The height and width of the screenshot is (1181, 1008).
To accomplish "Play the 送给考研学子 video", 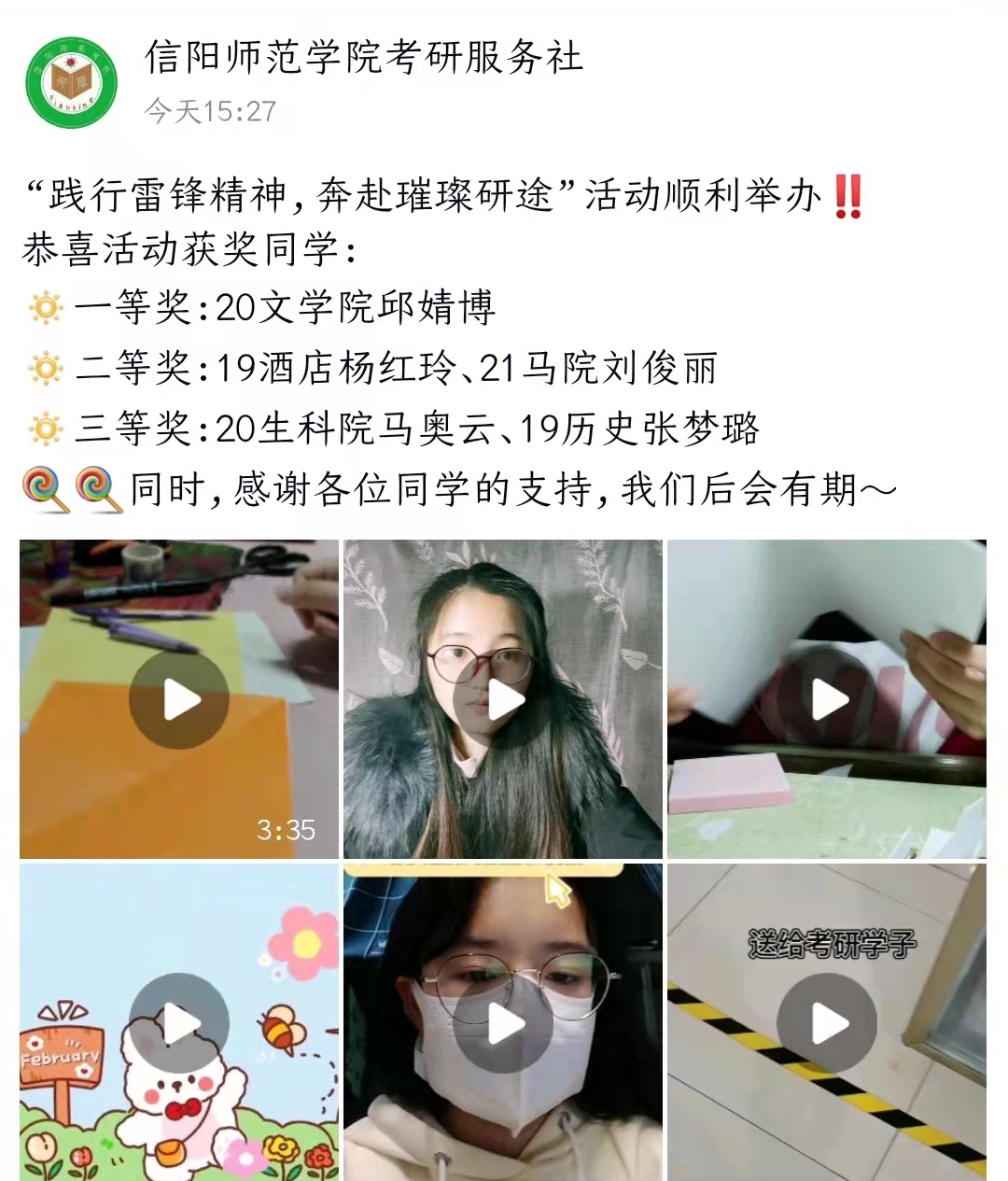I will point(827,1023).
